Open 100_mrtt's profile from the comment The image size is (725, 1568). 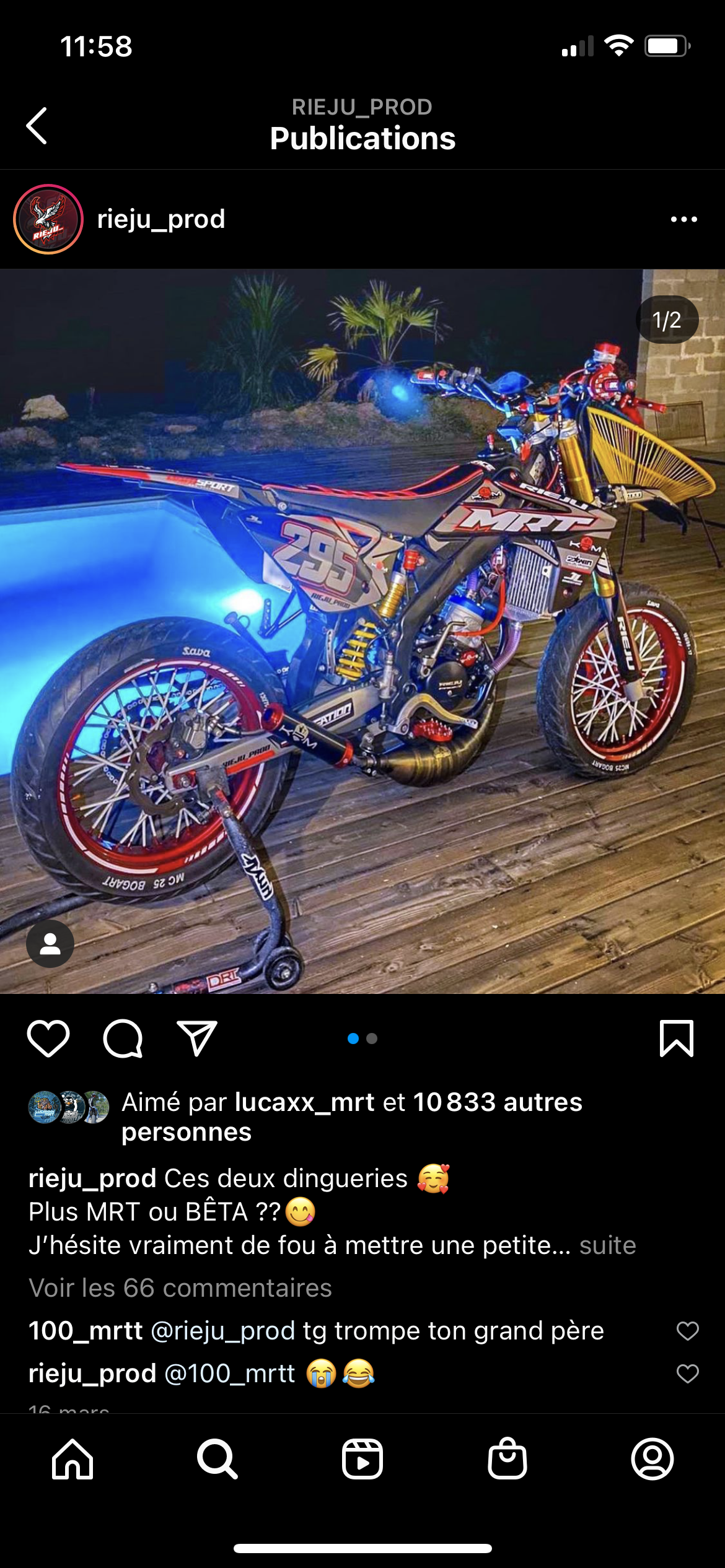point(86,1331)
